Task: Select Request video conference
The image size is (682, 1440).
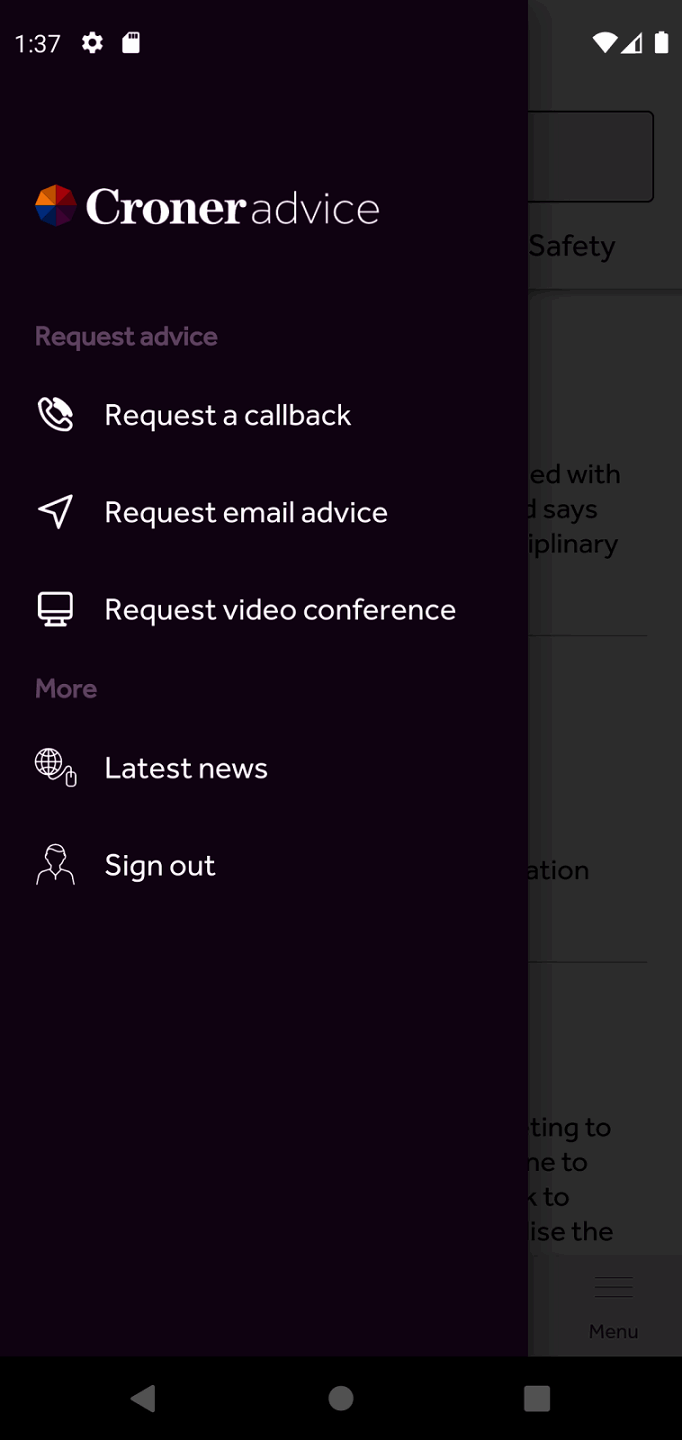Action: 279,609
